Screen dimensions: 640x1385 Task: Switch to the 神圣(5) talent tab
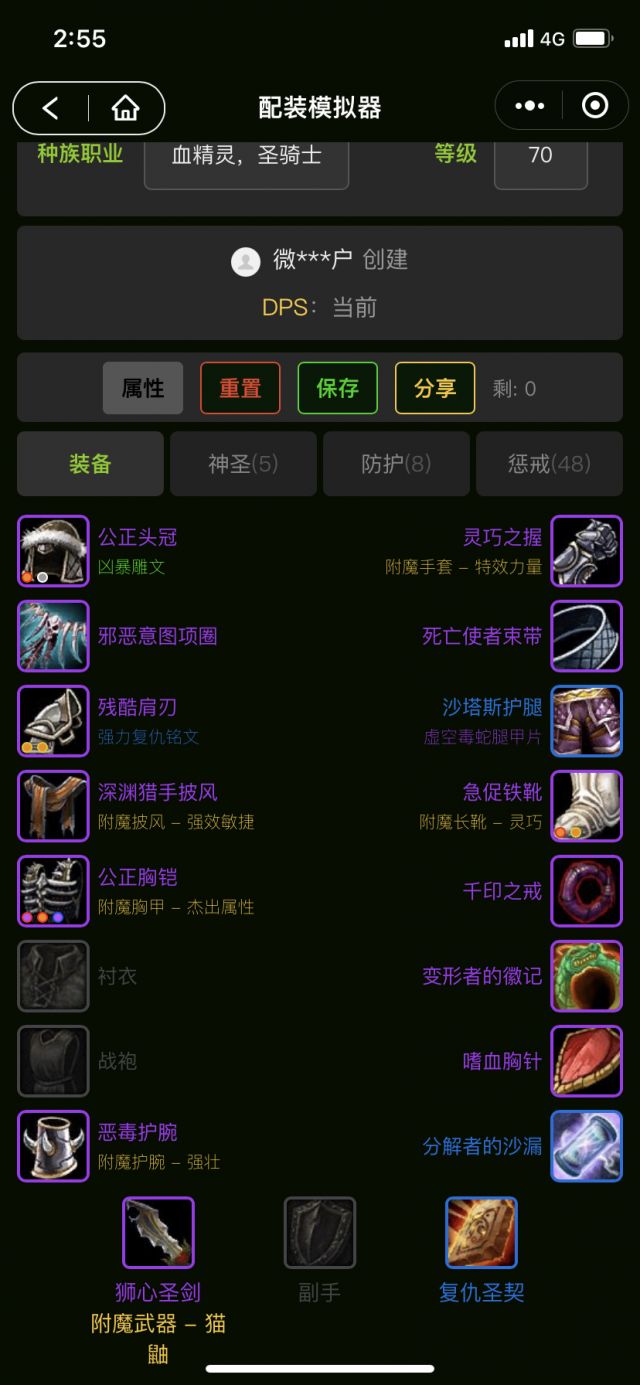point(243,464)
